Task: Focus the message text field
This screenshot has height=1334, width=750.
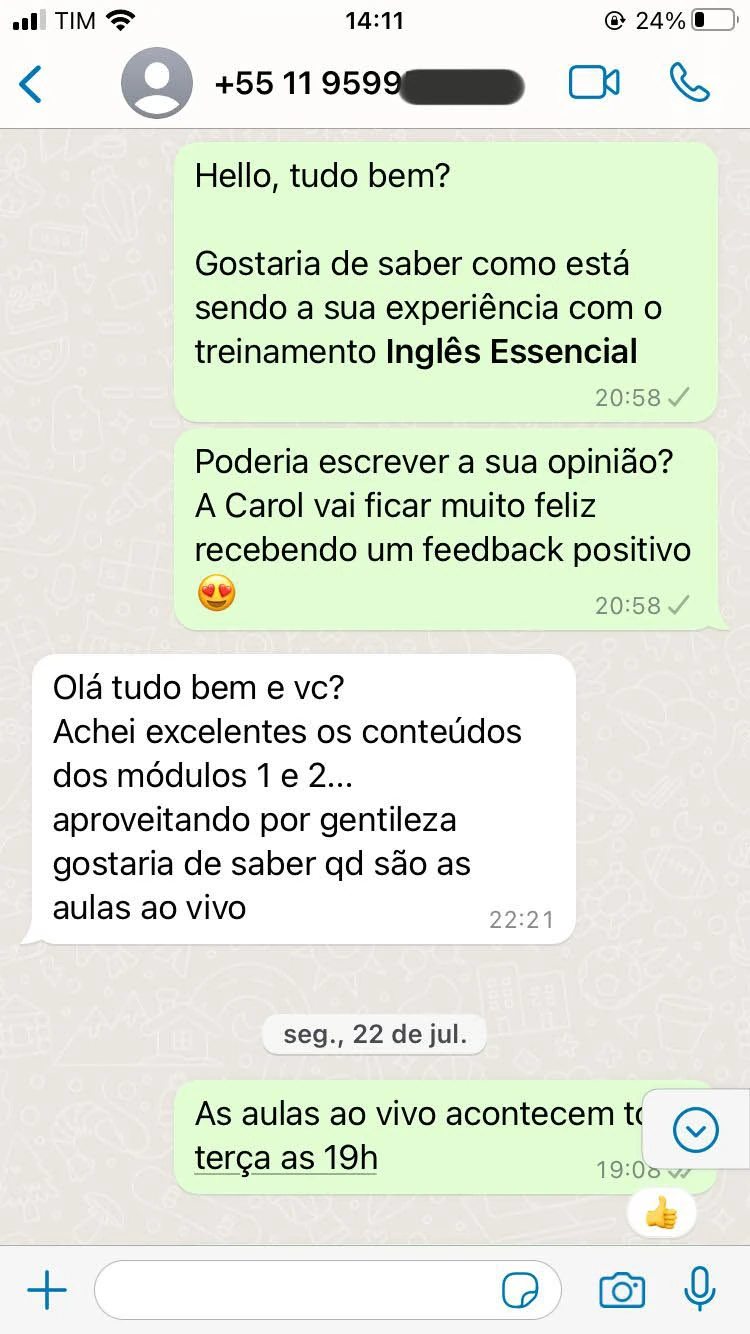Action: pyautogui.click(x=300, y=1290)
